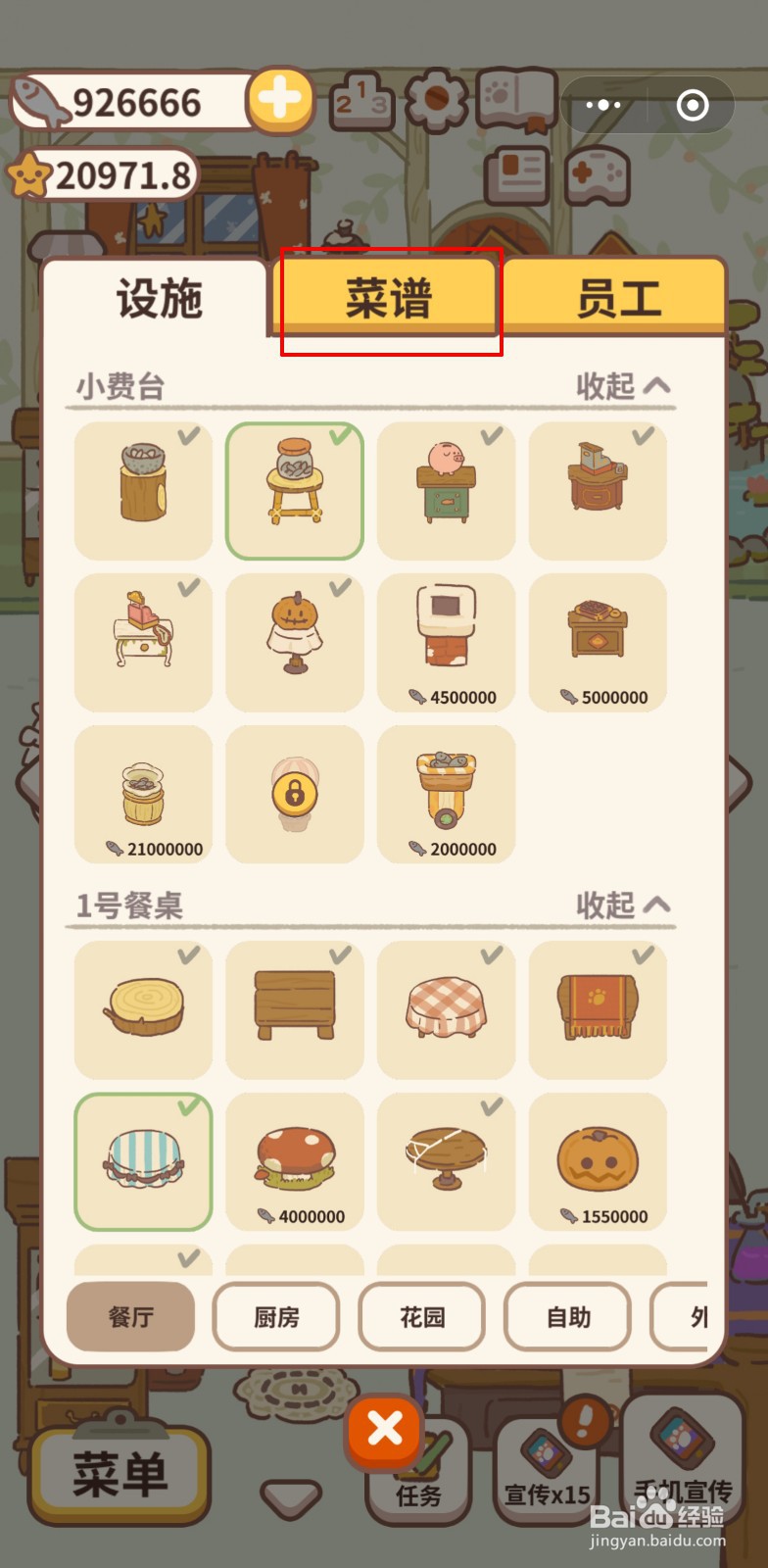Open the gamepad activities icon
The image size is (768, 1568).
coord(596,175)
